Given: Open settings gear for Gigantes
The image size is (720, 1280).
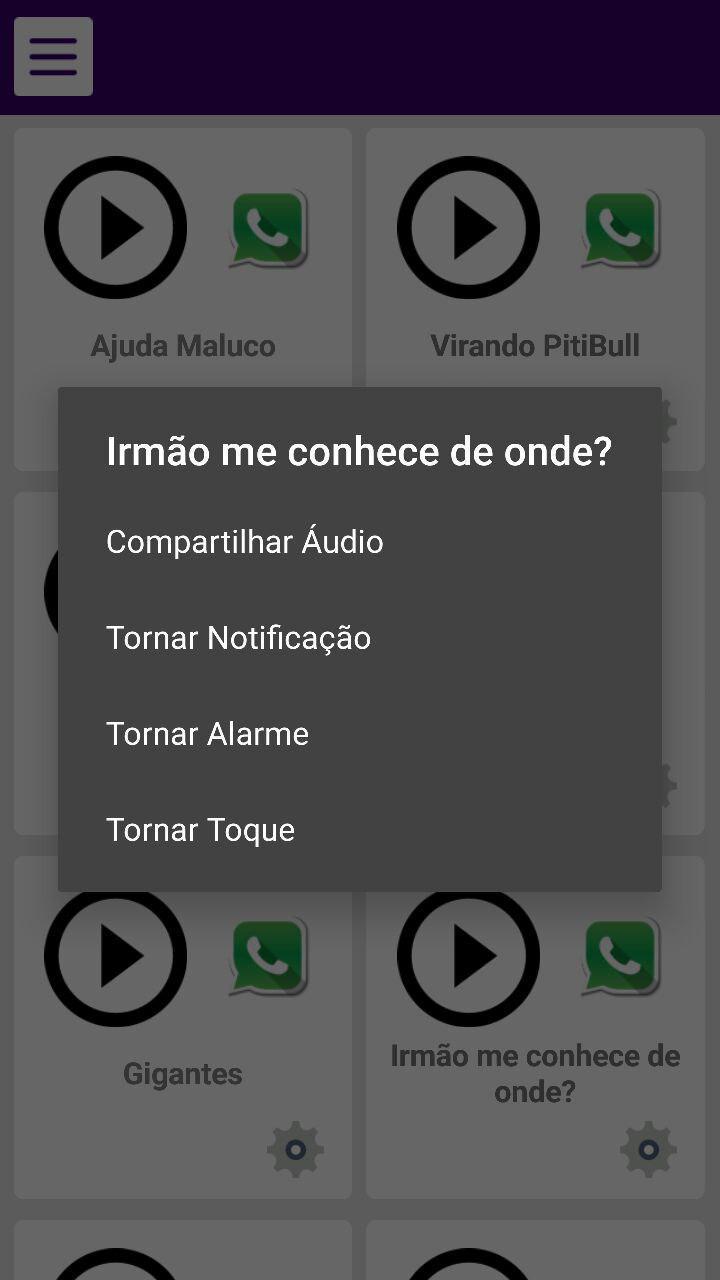Looking at the screenshot, I should [x=295, y=1150].
